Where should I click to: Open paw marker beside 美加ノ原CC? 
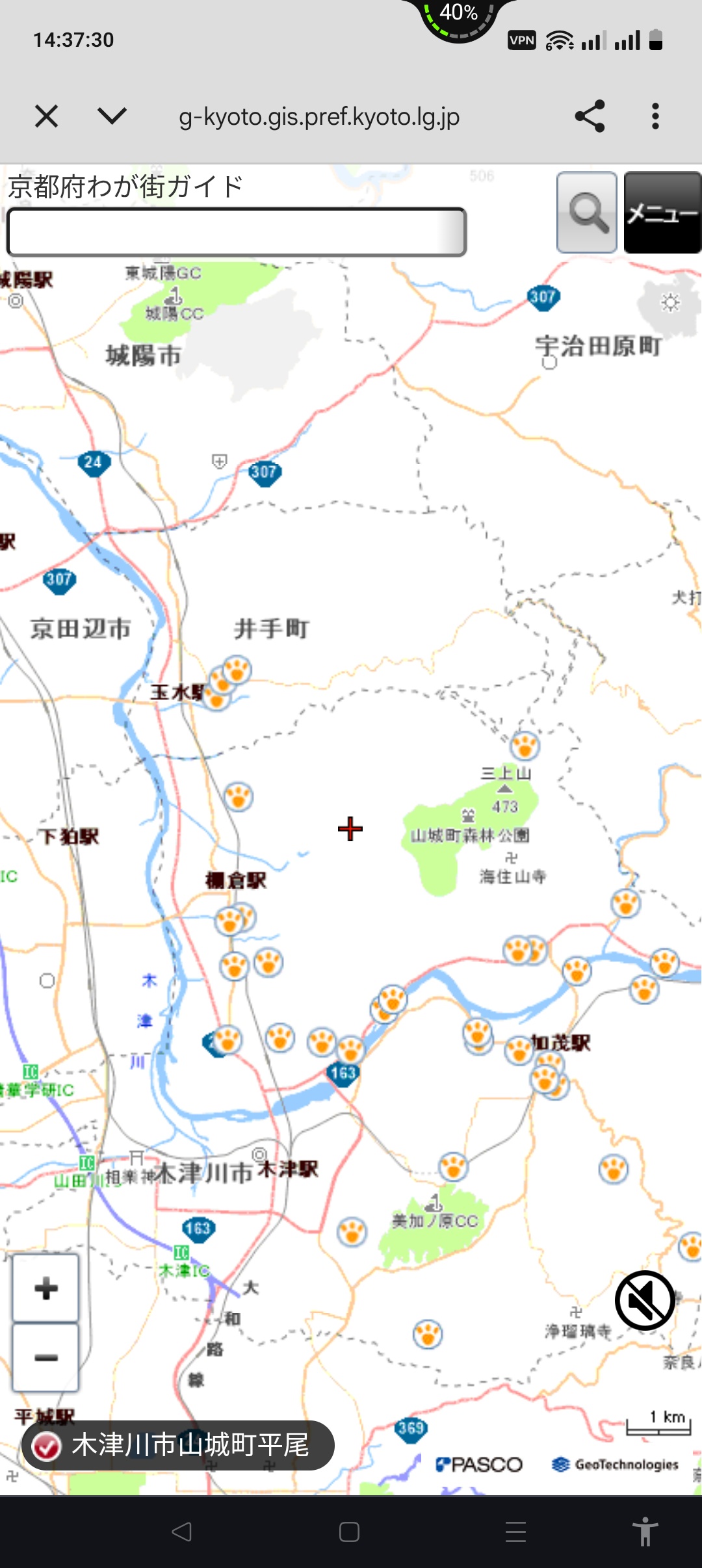352,1231
